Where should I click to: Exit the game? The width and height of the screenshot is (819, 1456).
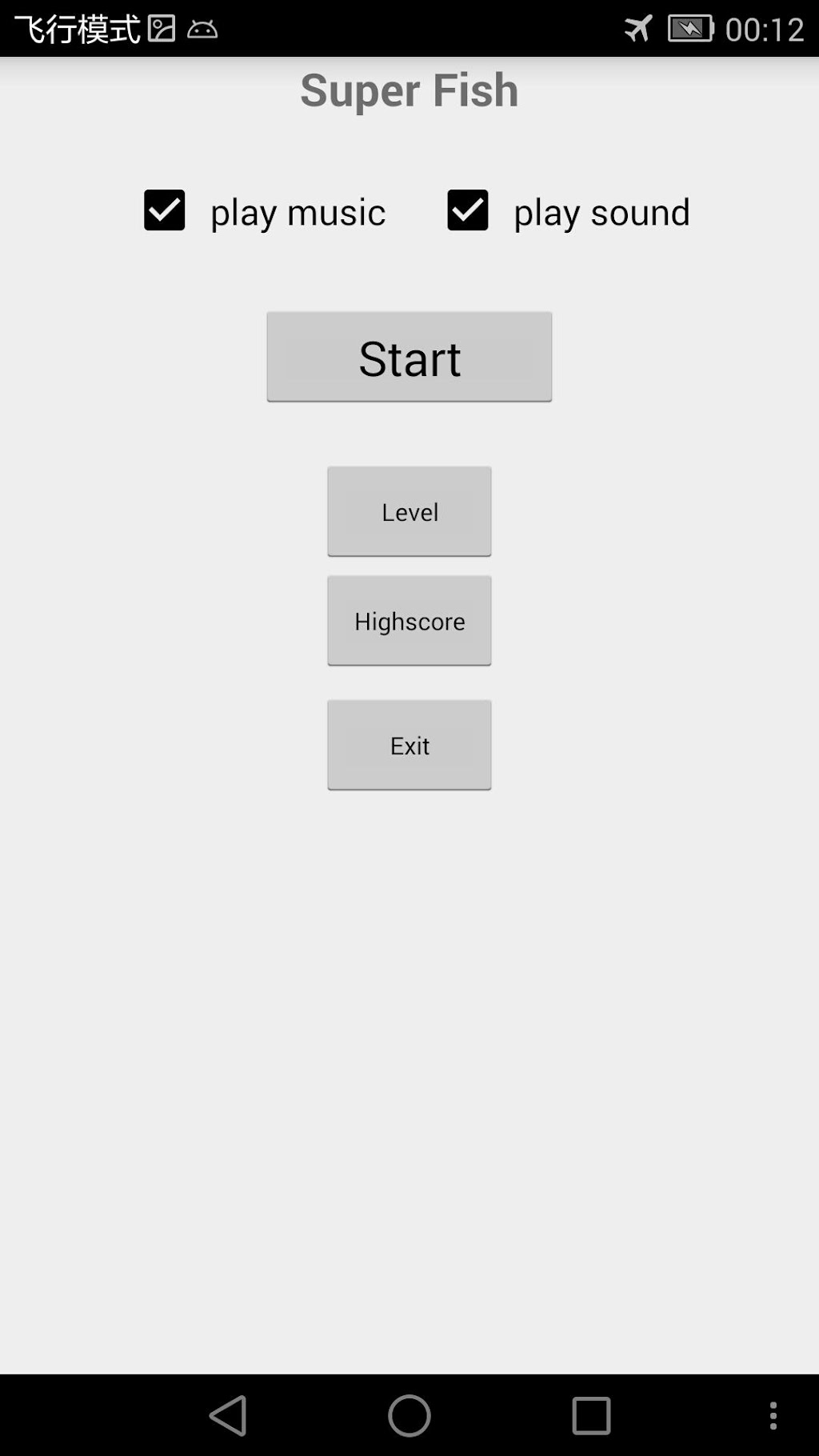coord(409,745)
